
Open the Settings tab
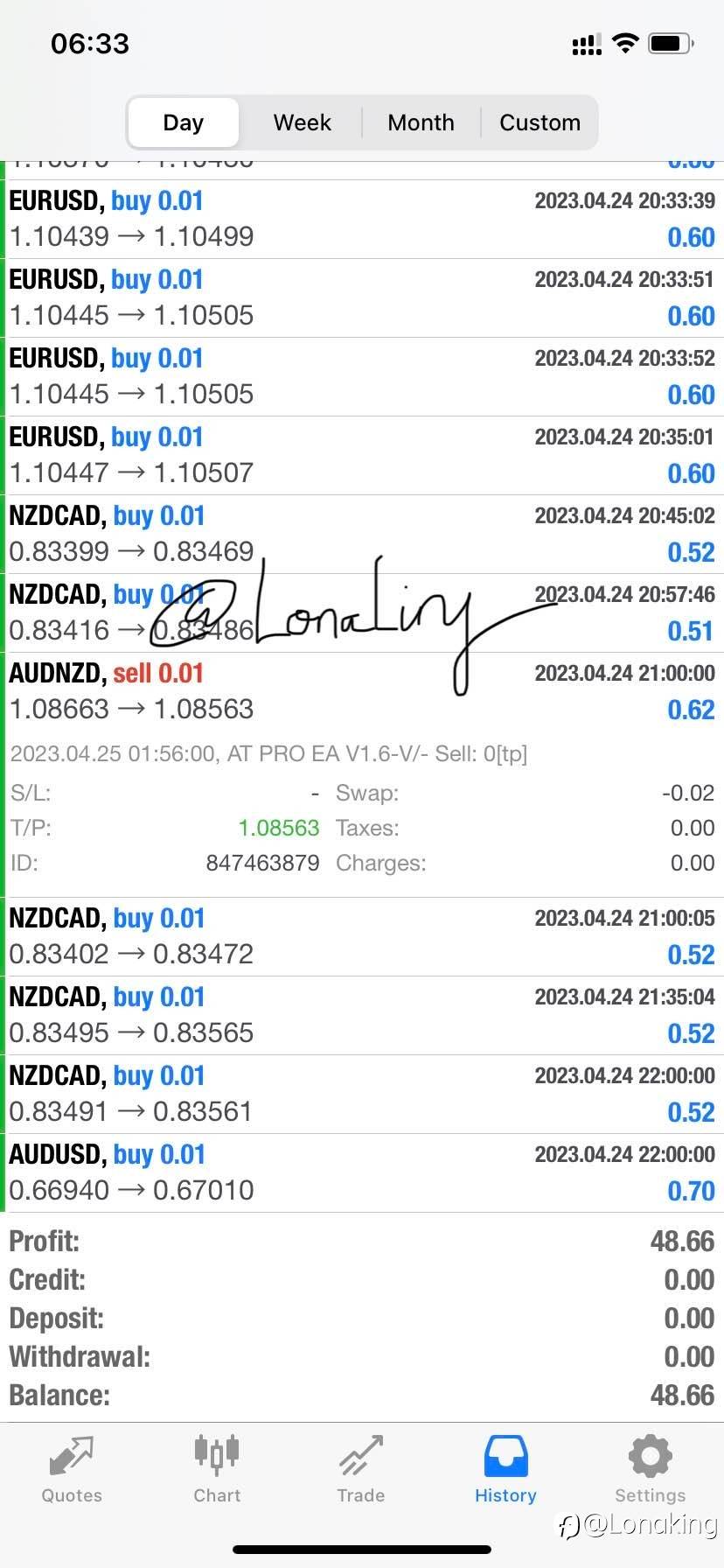650,1470
